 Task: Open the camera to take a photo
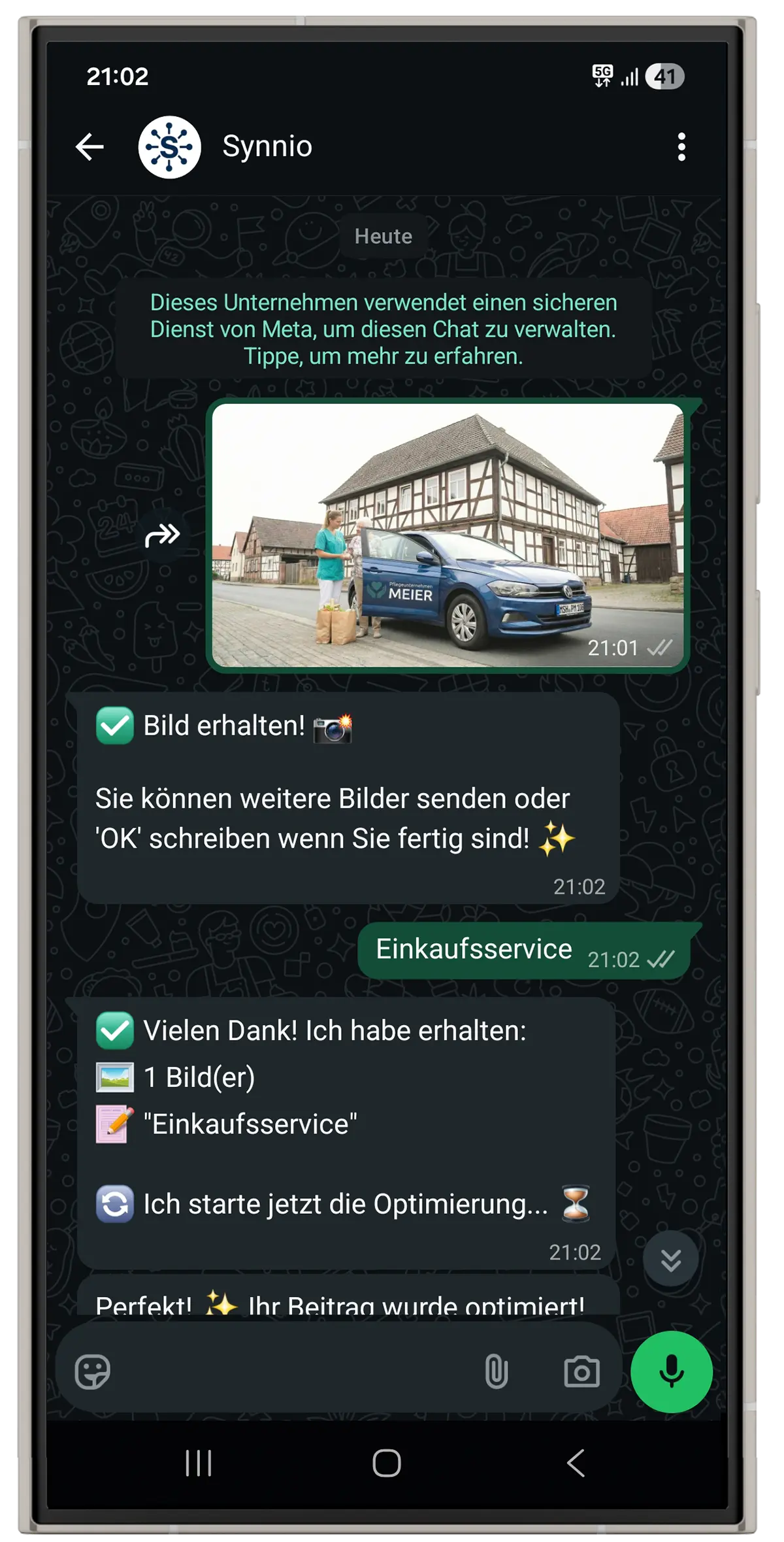coord(581,1371)
